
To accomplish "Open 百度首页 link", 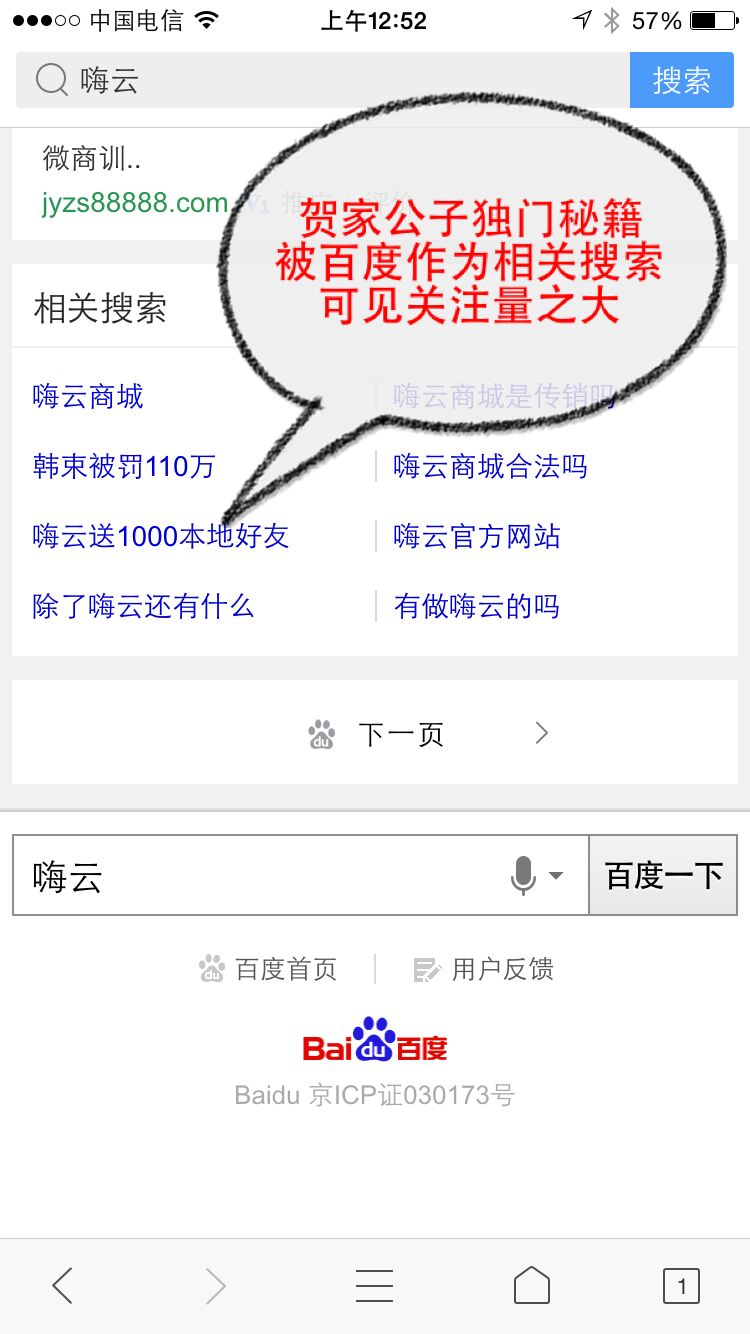I will point(268,969).
